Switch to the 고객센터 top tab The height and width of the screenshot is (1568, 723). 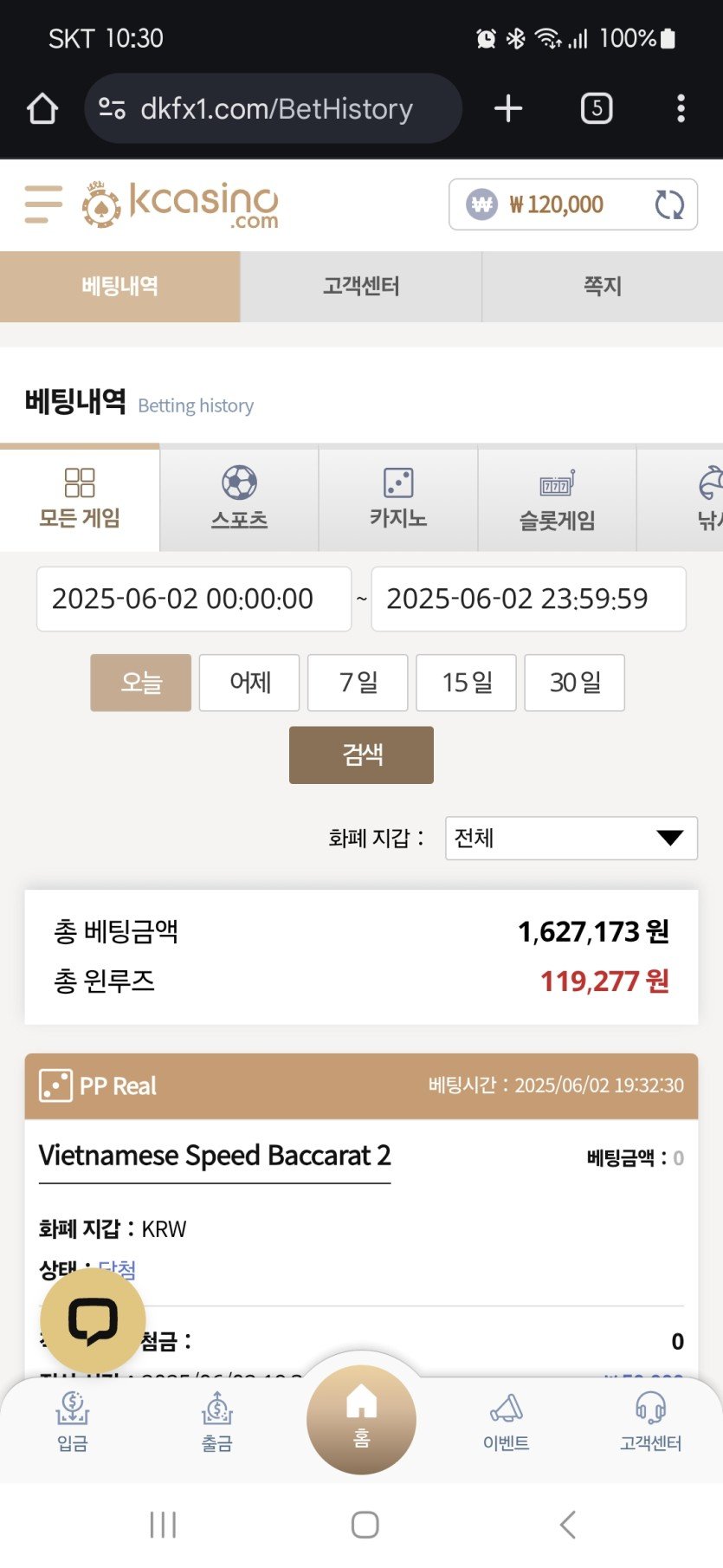click(x=361, y=287)
